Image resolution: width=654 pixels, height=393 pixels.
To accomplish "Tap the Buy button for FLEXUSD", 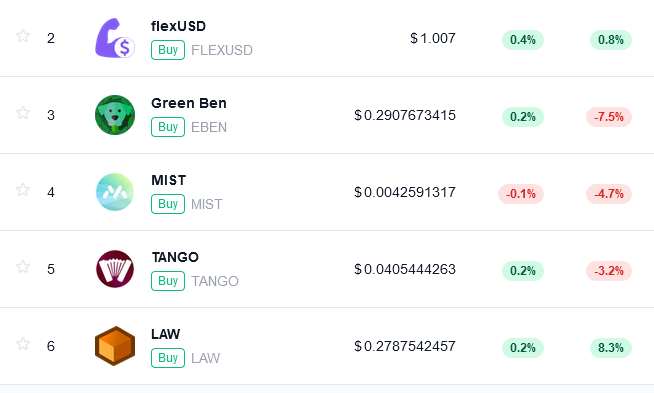I will pos(168,50).
